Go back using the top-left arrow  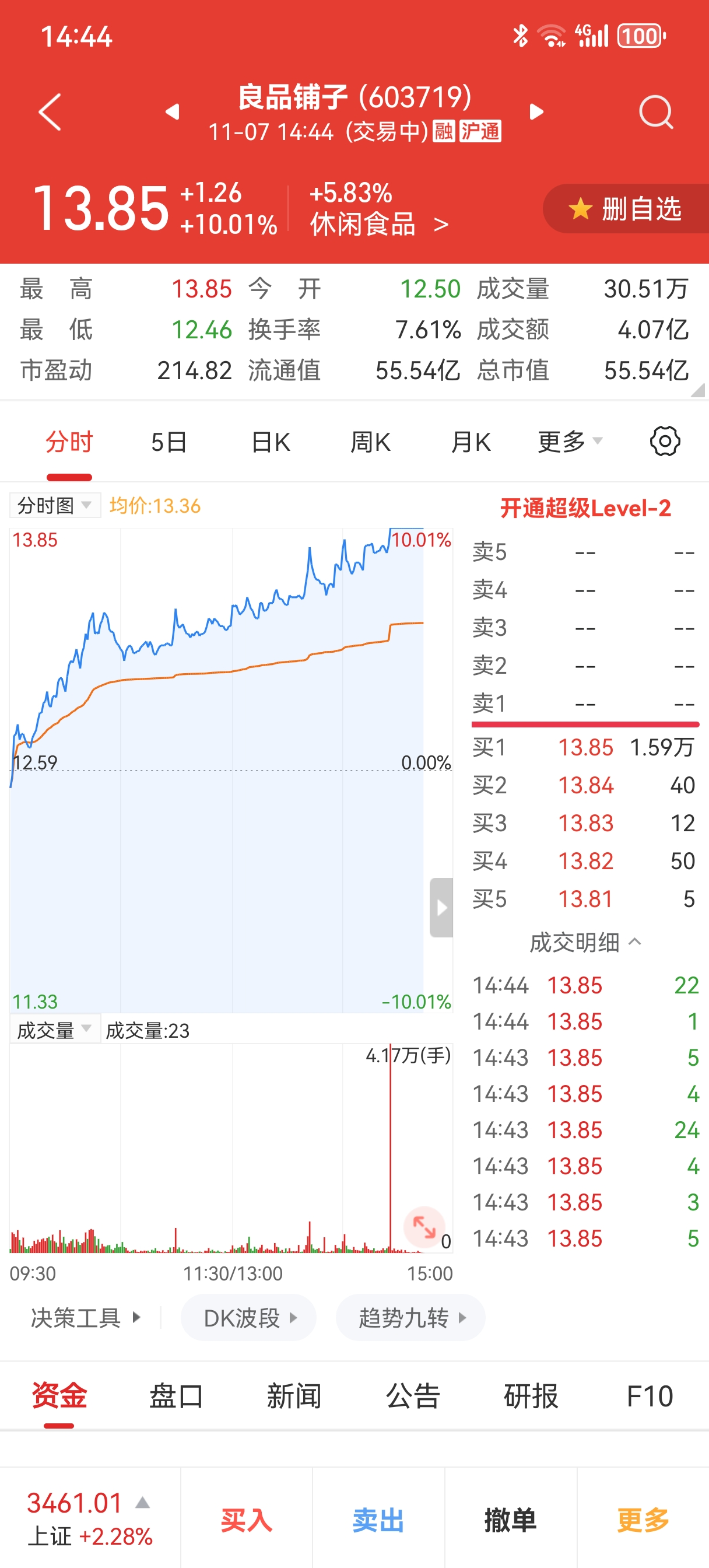click(x=50, y=112)
